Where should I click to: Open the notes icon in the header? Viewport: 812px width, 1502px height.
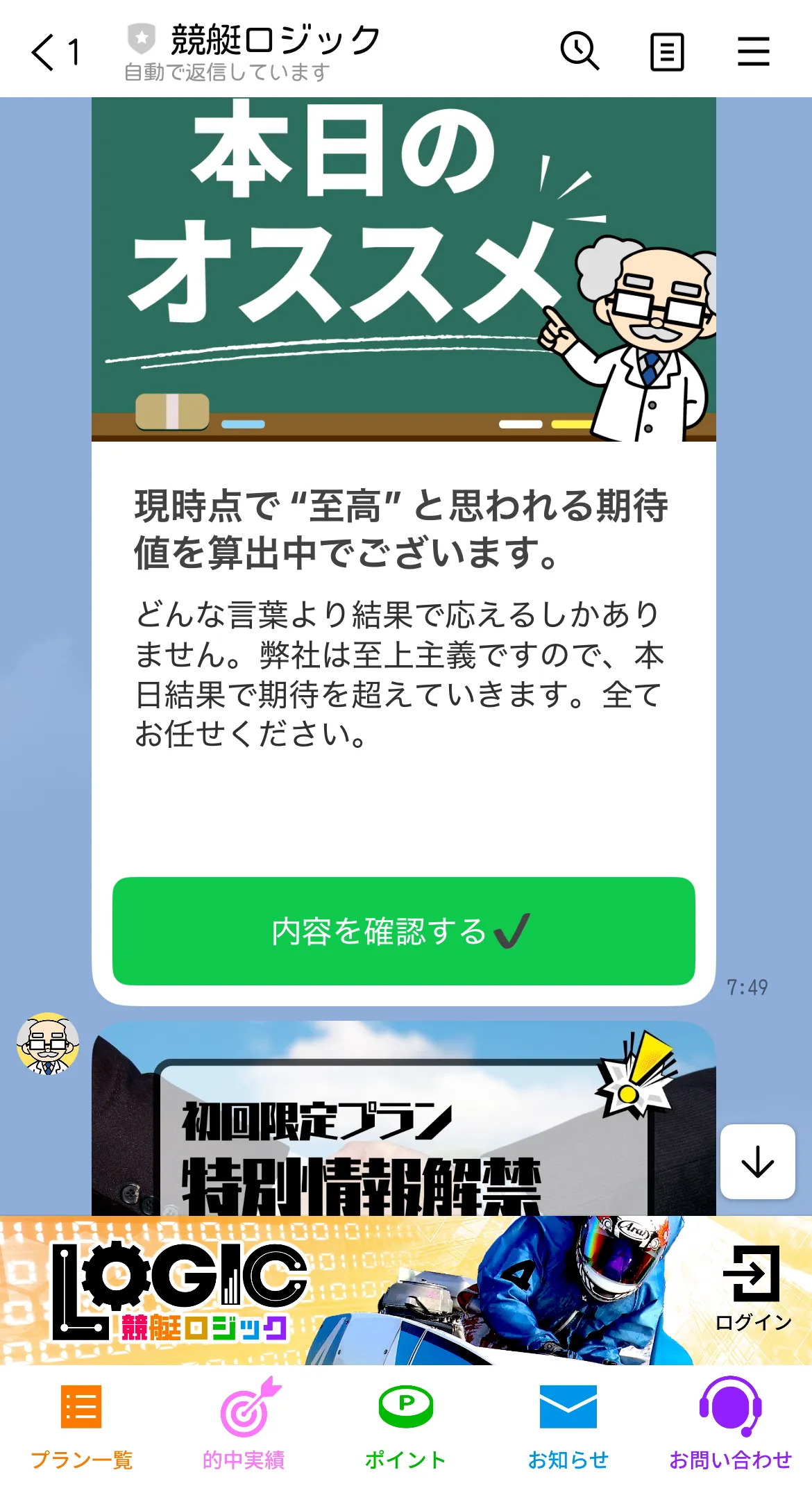click(668, 52)
